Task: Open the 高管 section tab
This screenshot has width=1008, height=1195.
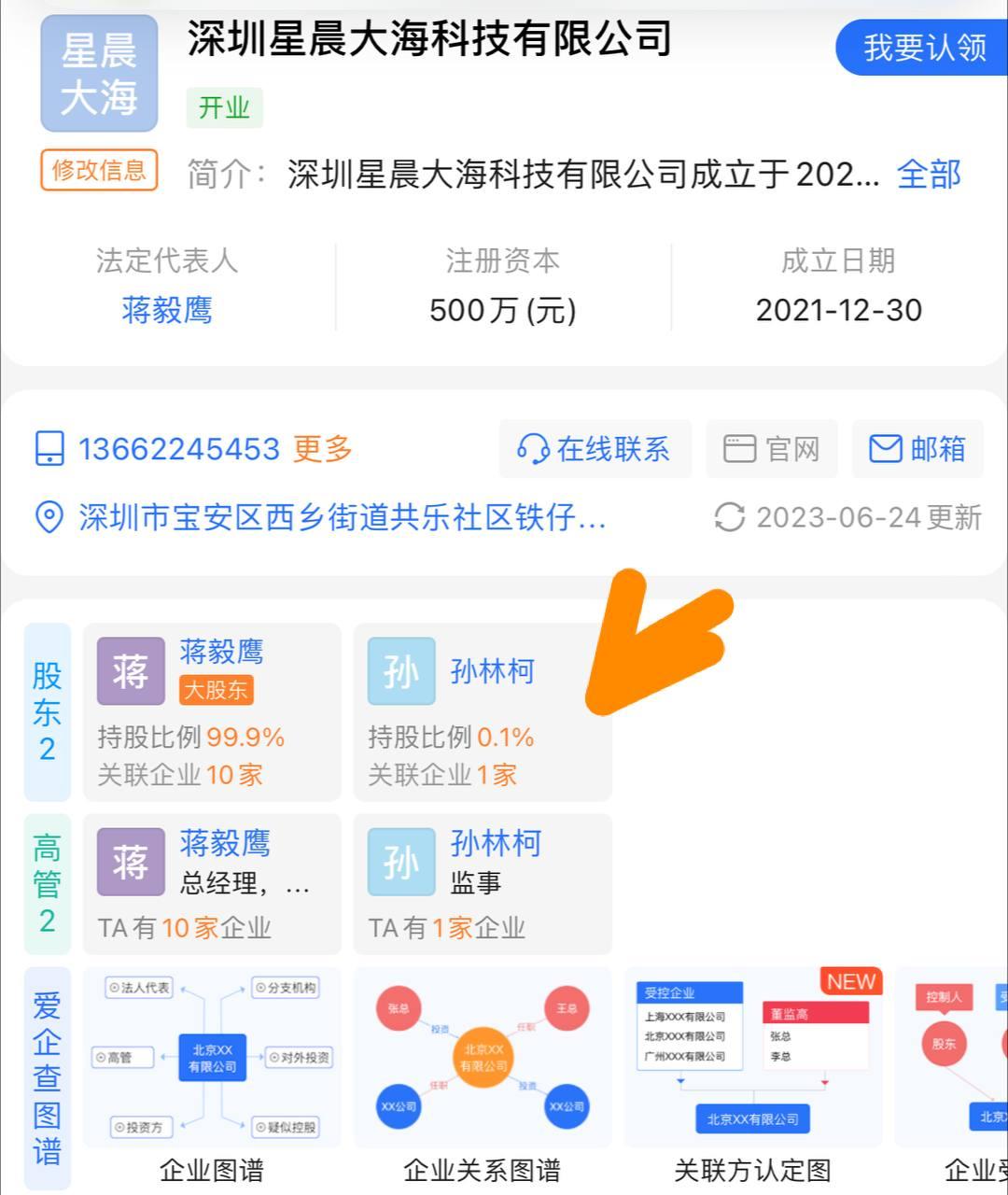Action: tap(47, 883)
